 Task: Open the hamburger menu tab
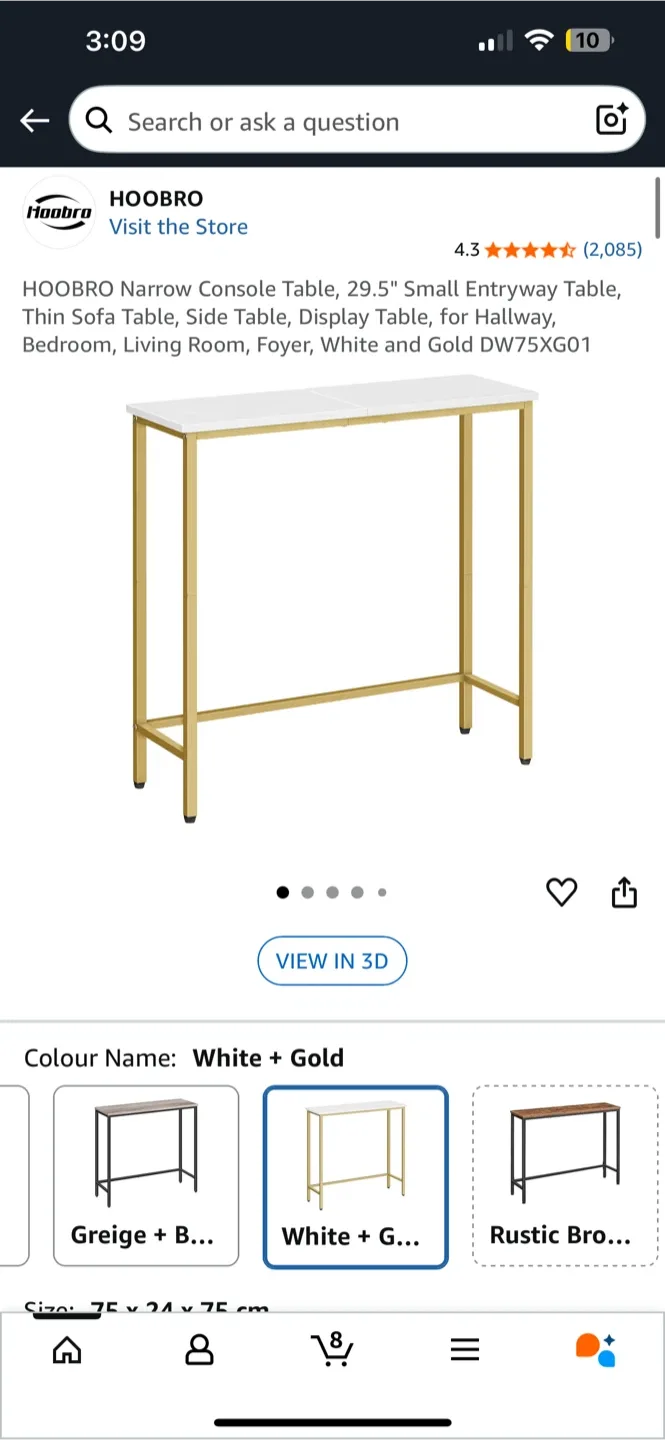click(464, 1350)
